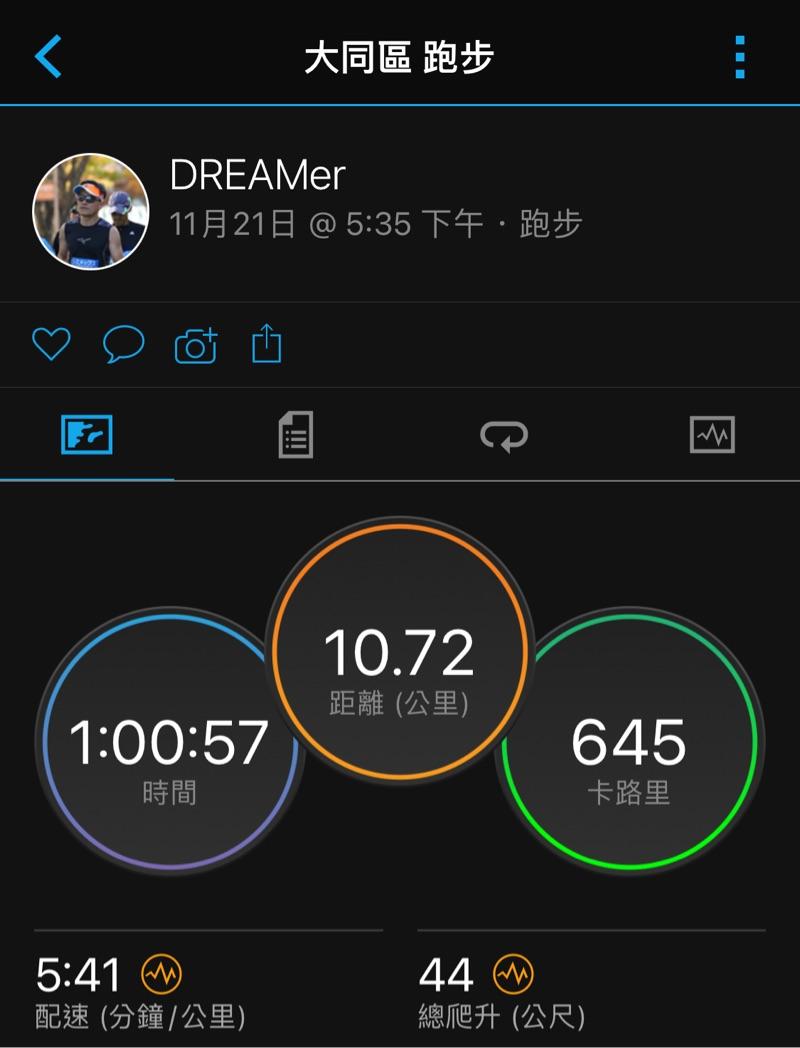Open comments for this run
Image resolution: width=800 pixels, height=1048 pixels.
pyautogui.click(x=124, y=345)
